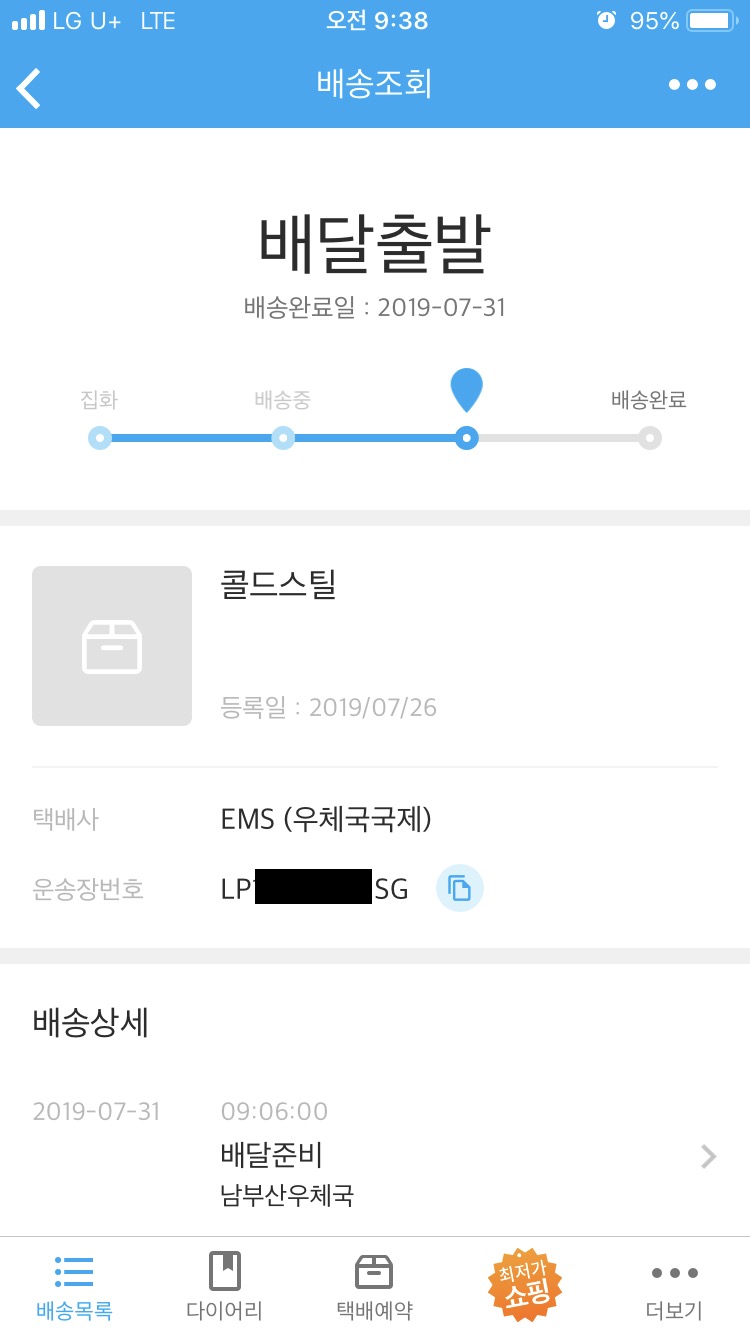Screen dimensions: 750x1334
Task: Copy the 운송장번호 tracking number
Action: click(459, 888)
